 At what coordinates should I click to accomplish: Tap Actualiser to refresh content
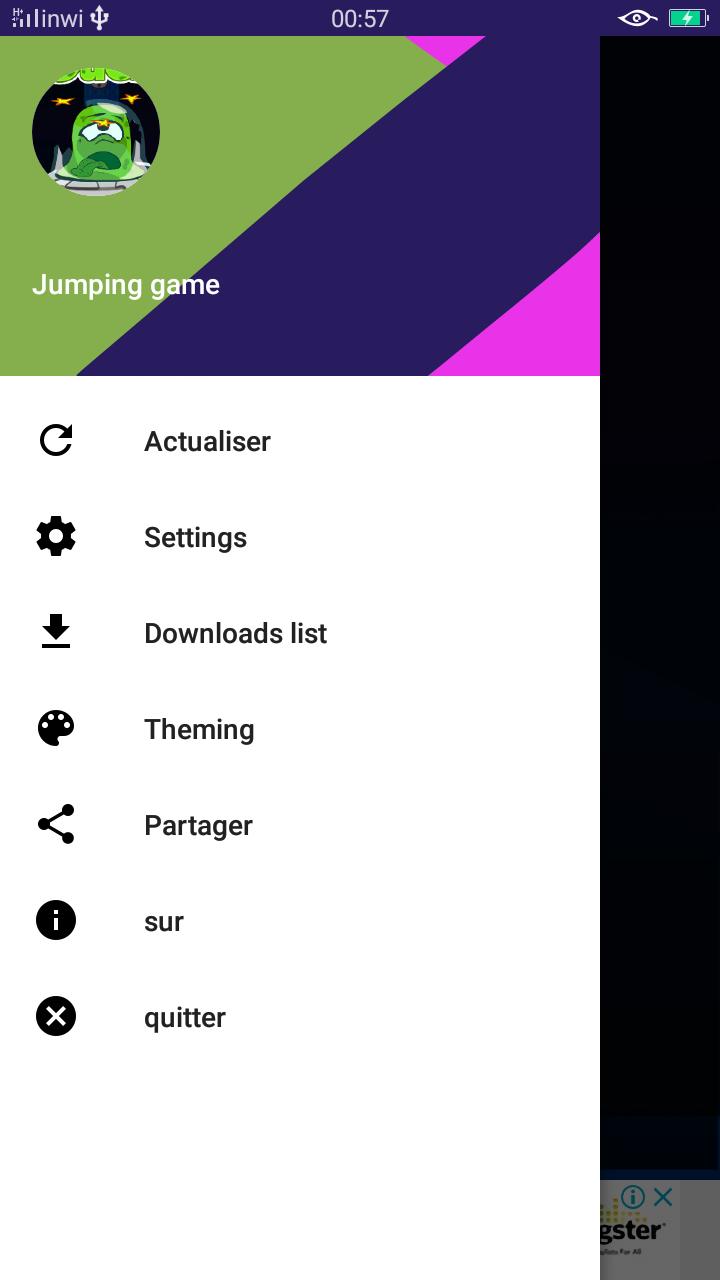(x=207, y=441)
